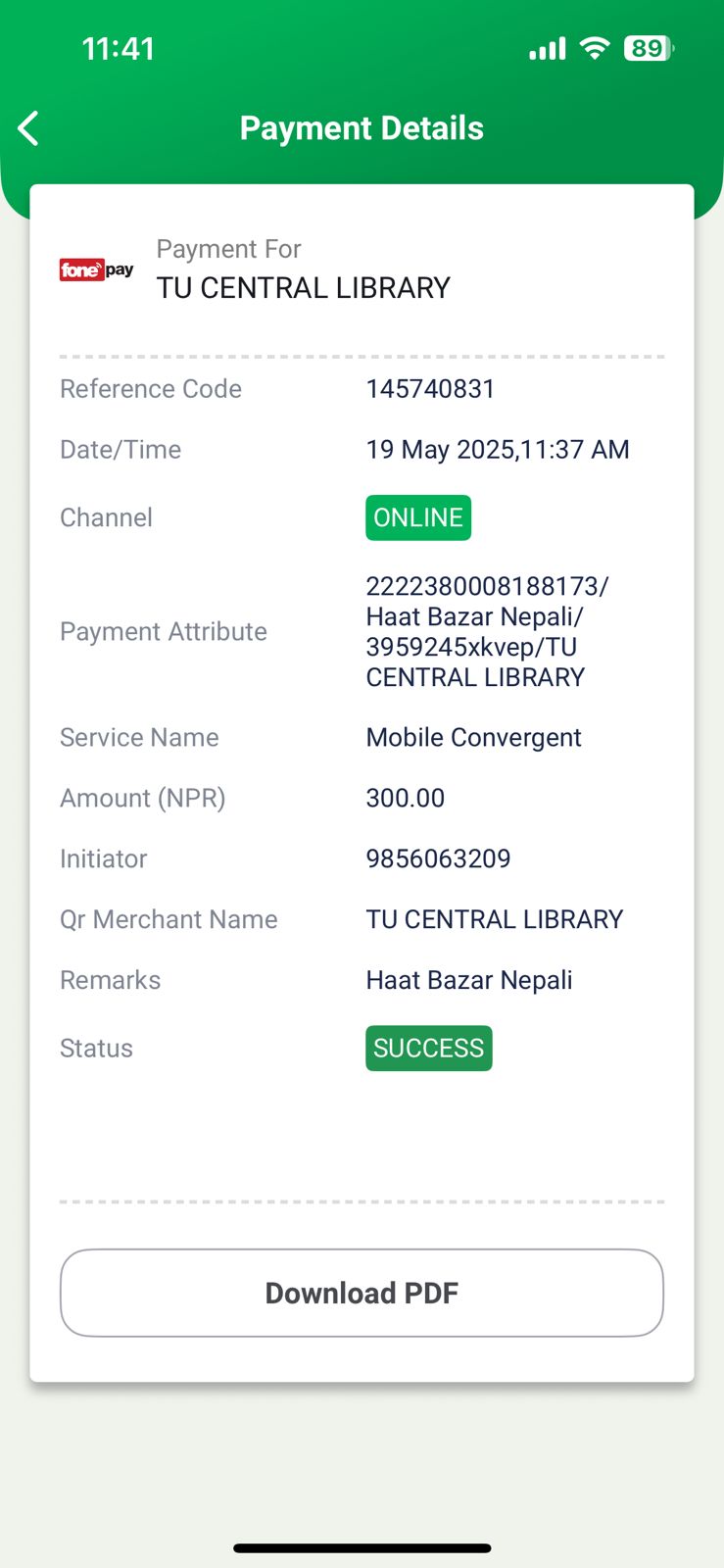Download the payment receipt PDF

362,1293
